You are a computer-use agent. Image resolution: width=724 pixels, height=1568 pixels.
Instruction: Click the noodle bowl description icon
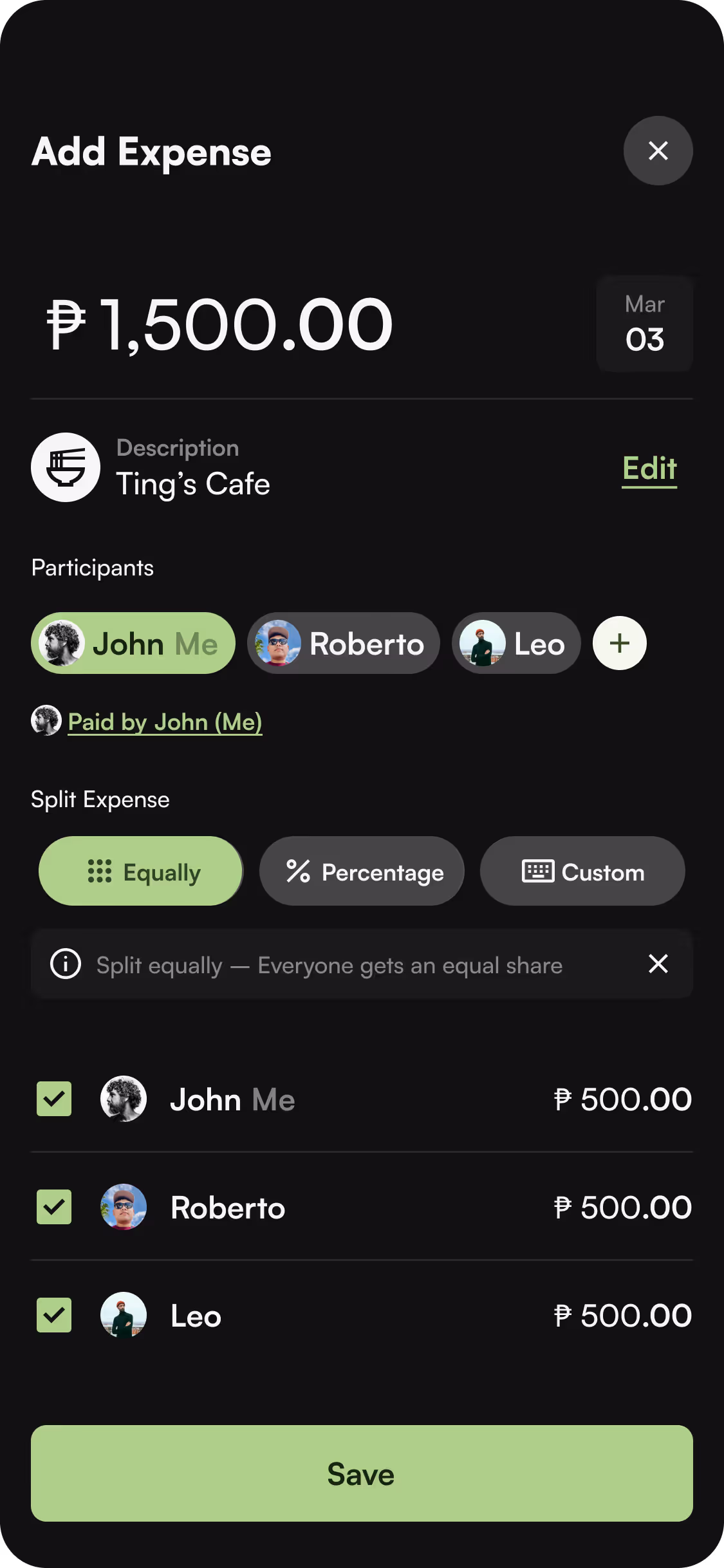point(65,467)
